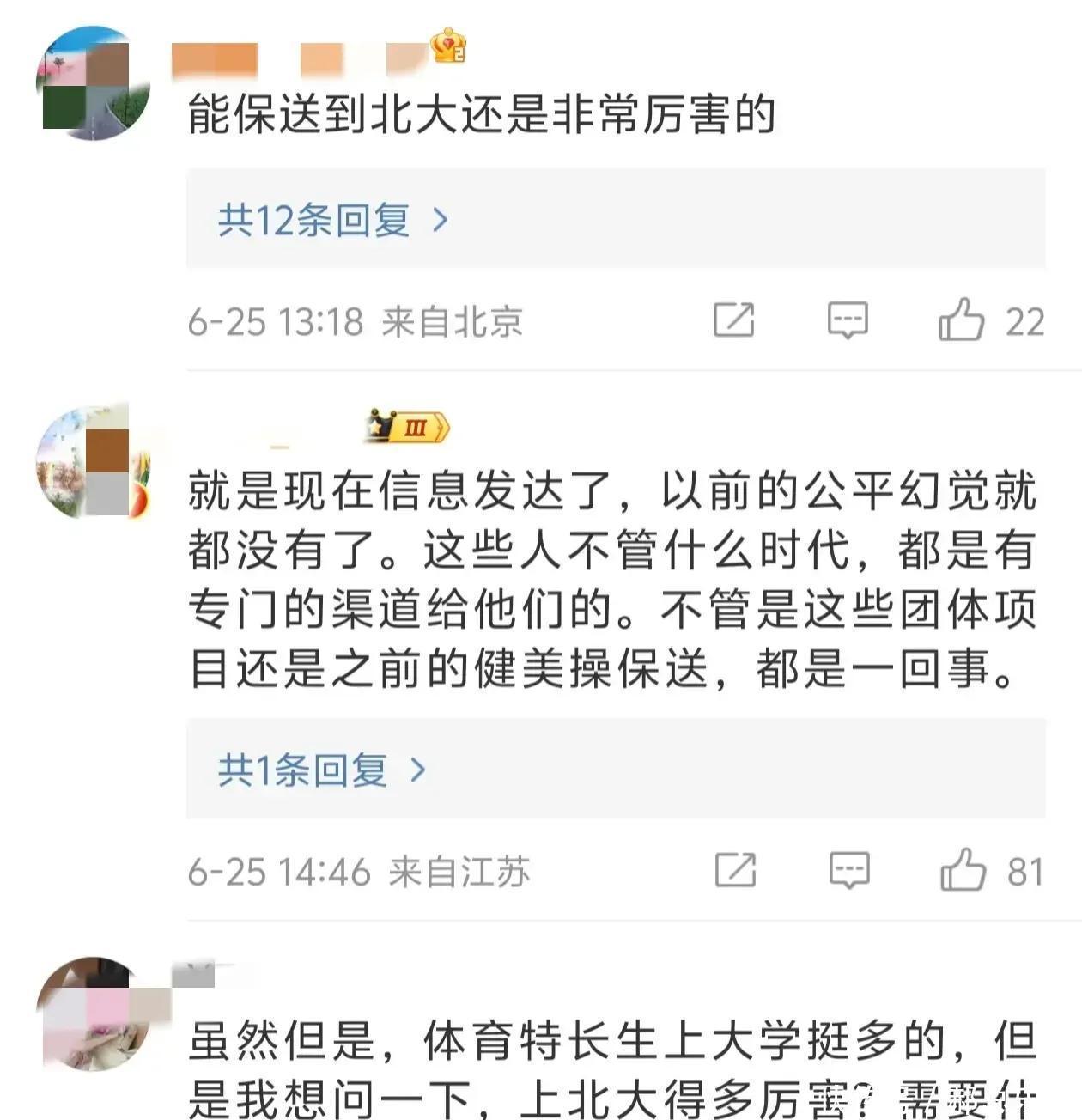Reply to the comment posted at 14:46
This screenshot has height=1120, width=1082.
[848, 870]
